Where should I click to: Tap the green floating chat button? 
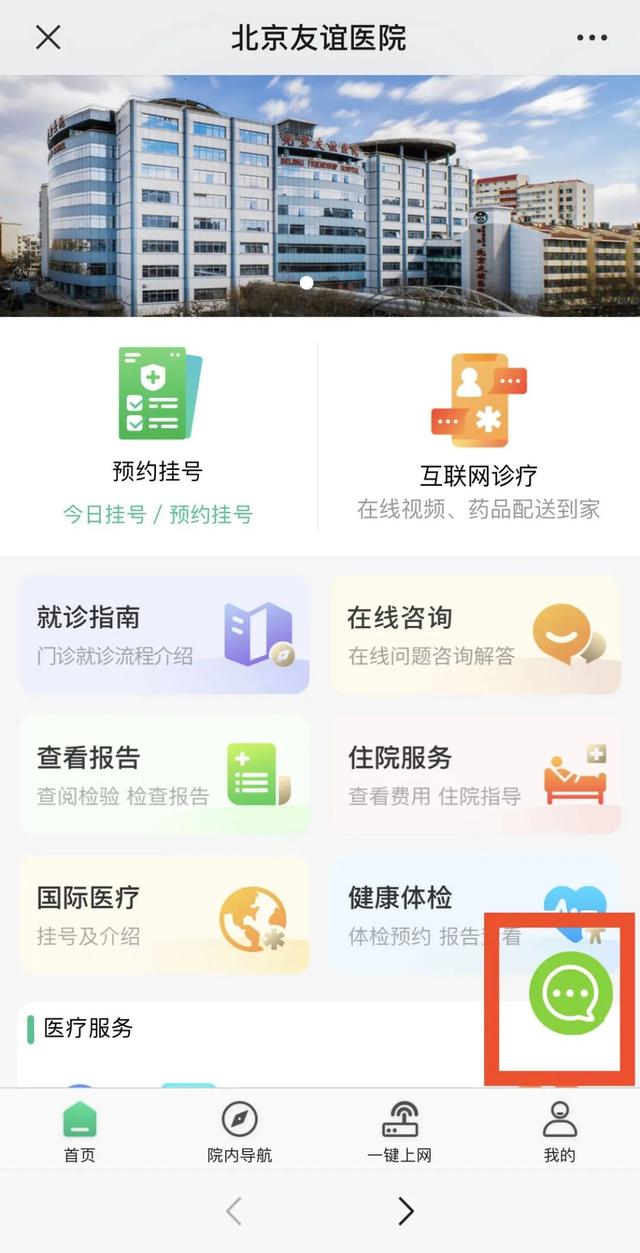(570, 993)
